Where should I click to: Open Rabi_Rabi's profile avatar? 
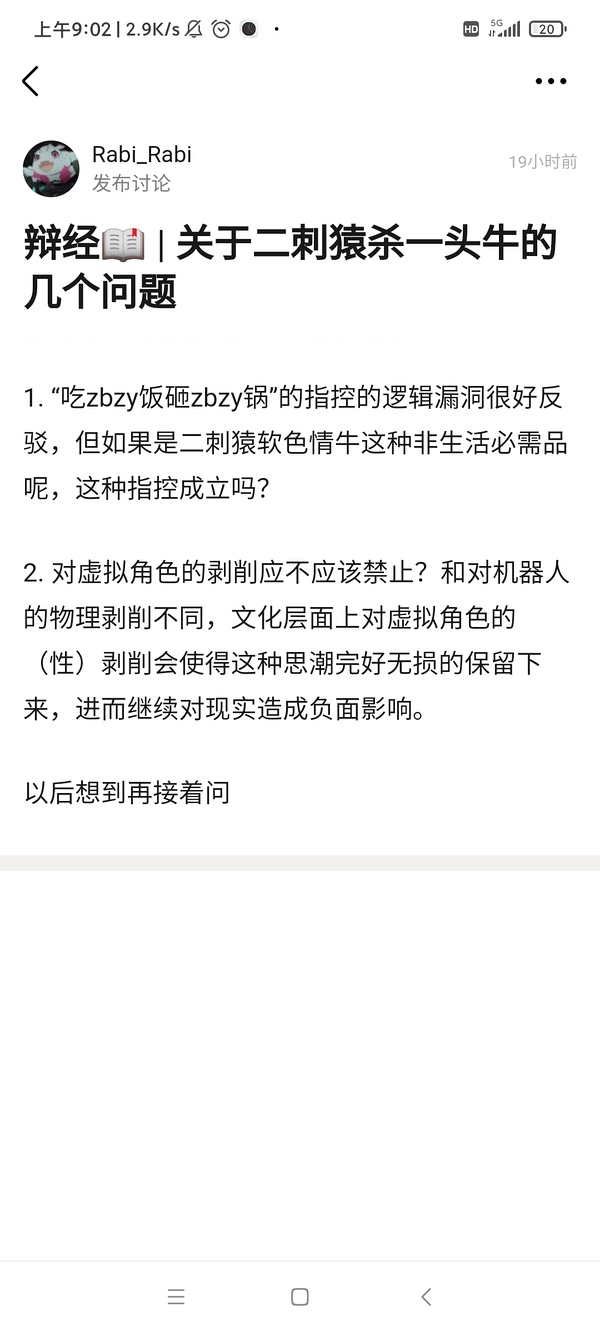point(51,168)
